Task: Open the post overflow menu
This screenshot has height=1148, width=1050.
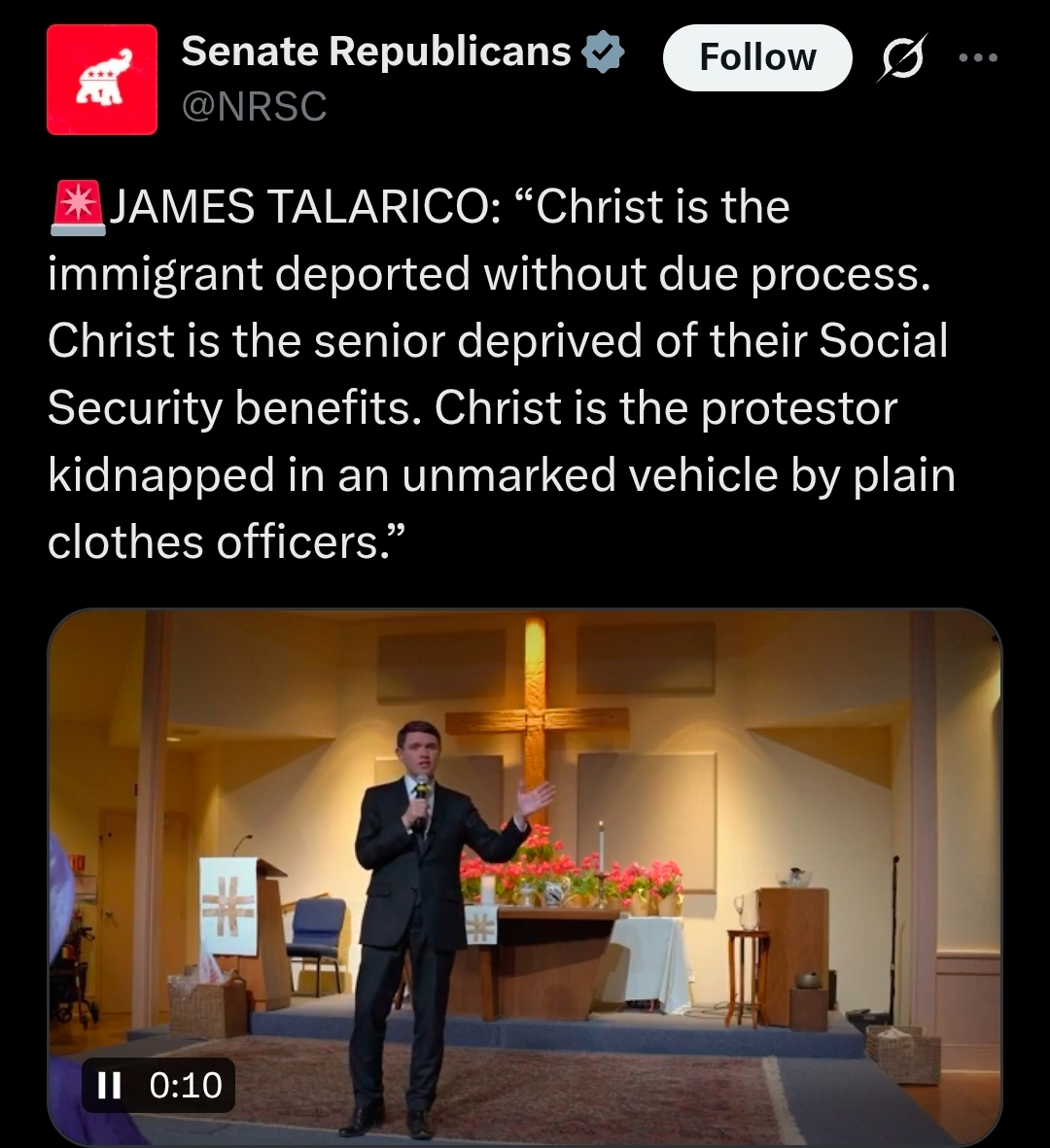Action: pos(977,58)
